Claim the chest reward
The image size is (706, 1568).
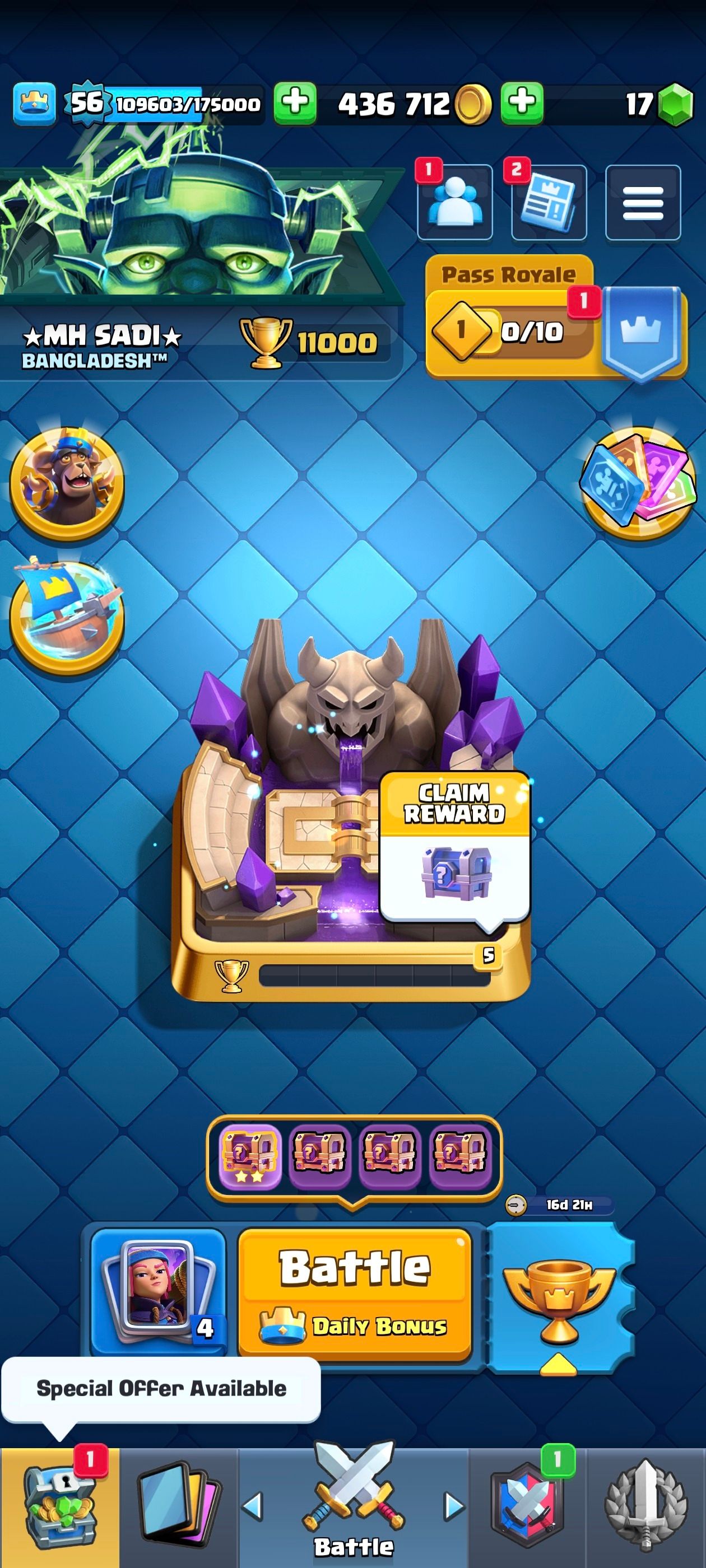tap(454, 846)
